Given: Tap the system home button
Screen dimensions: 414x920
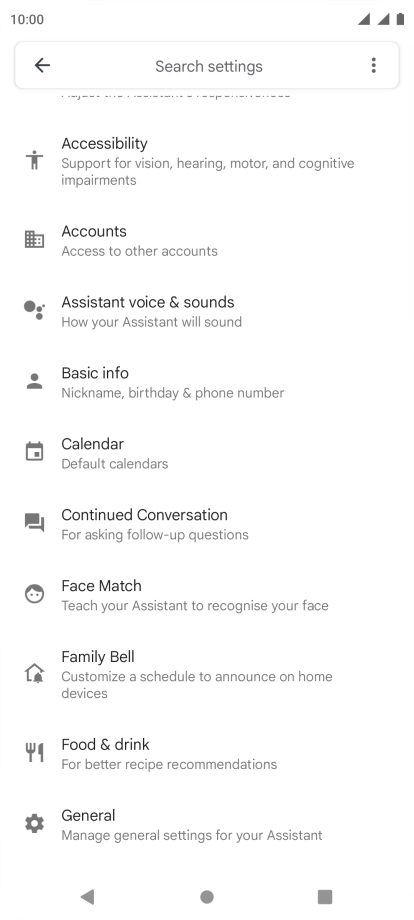Looking at the screenshot, I should click(206, 897).
